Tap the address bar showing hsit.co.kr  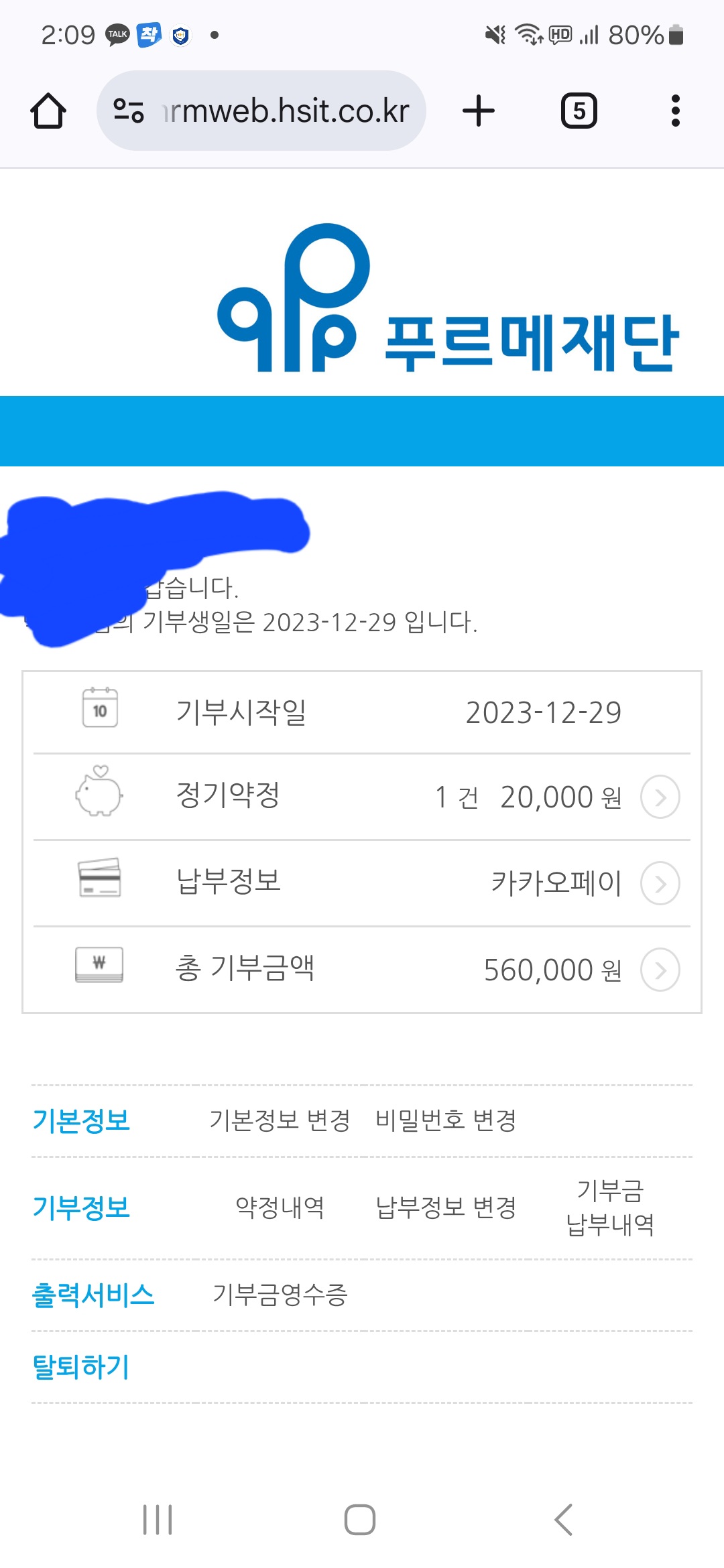[261, 111]
